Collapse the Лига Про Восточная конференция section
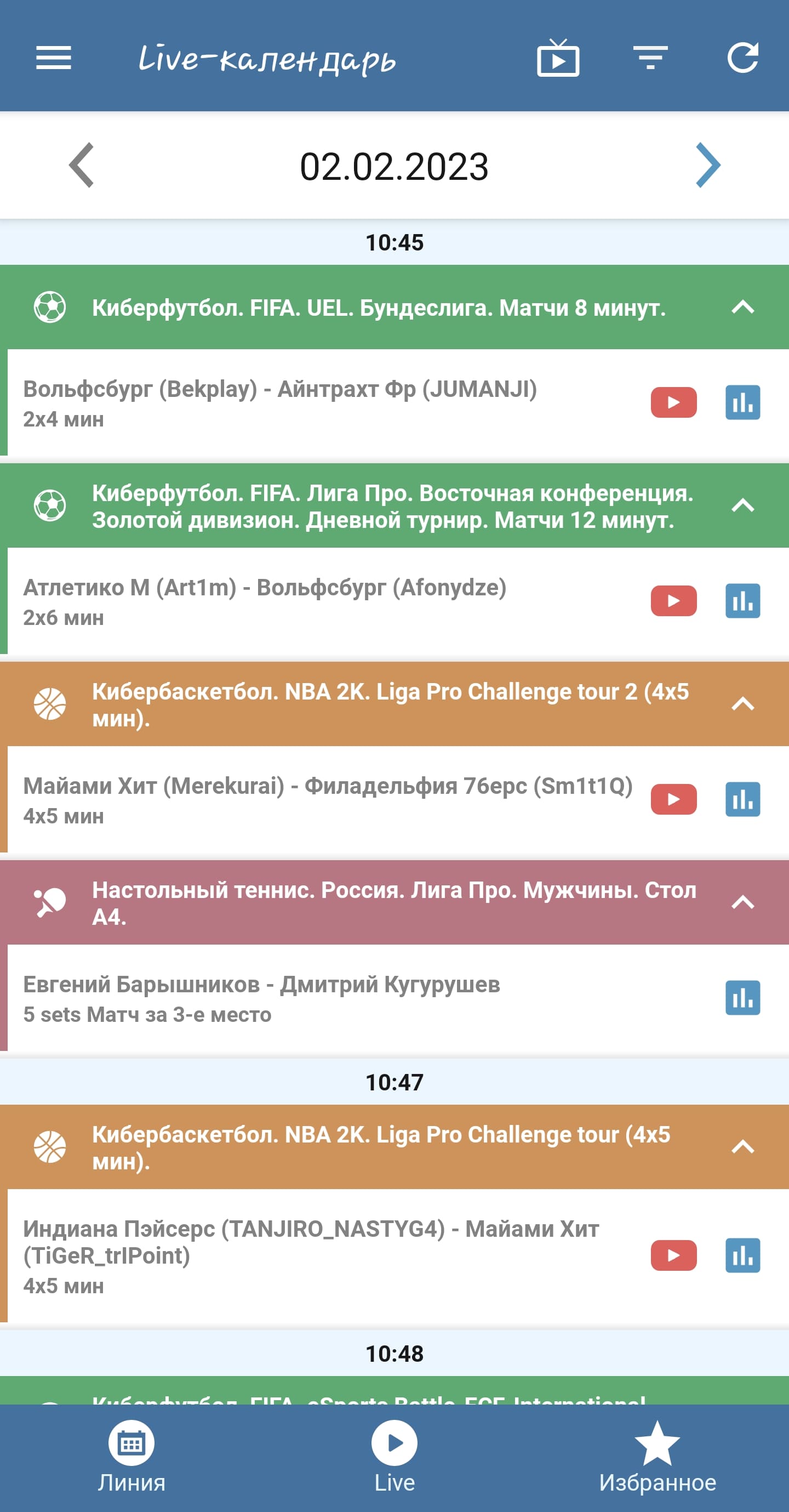 742,505
